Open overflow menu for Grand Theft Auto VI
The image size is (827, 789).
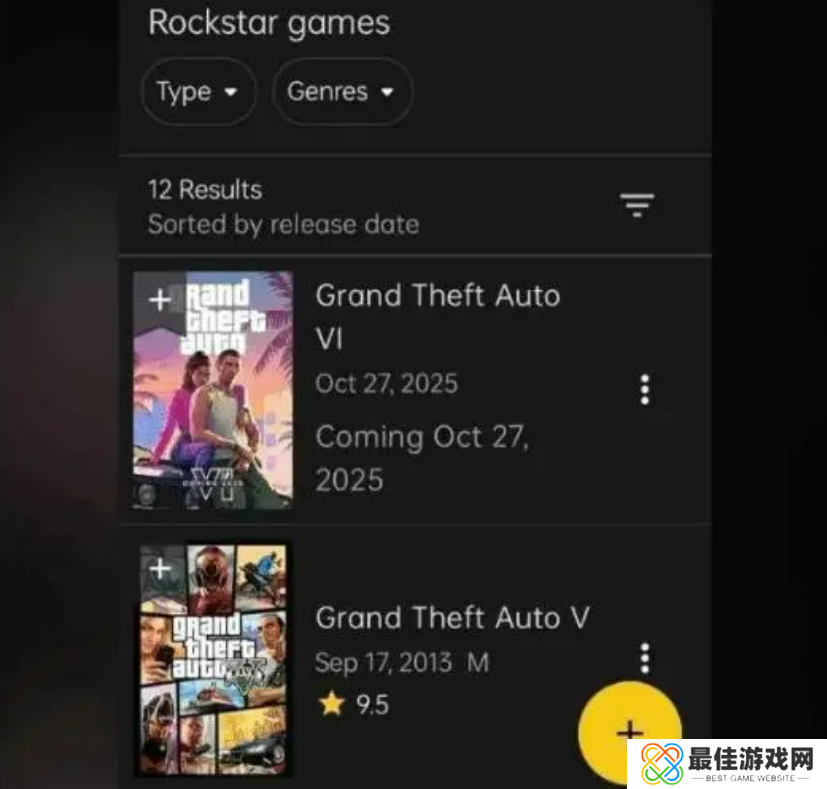tap(645, 389)
